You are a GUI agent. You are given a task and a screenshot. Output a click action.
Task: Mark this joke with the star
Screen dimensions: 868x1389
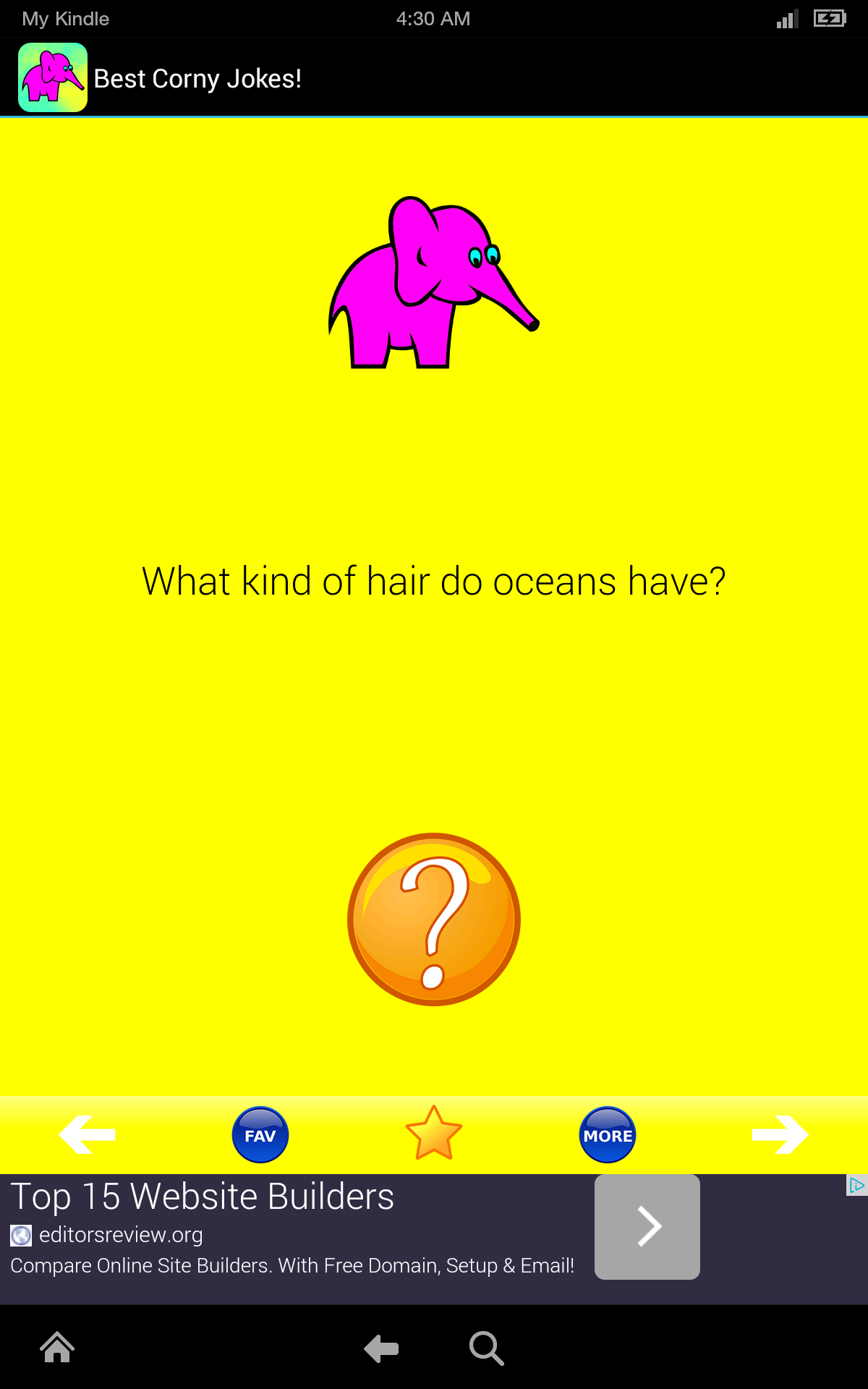point(434,1134)
